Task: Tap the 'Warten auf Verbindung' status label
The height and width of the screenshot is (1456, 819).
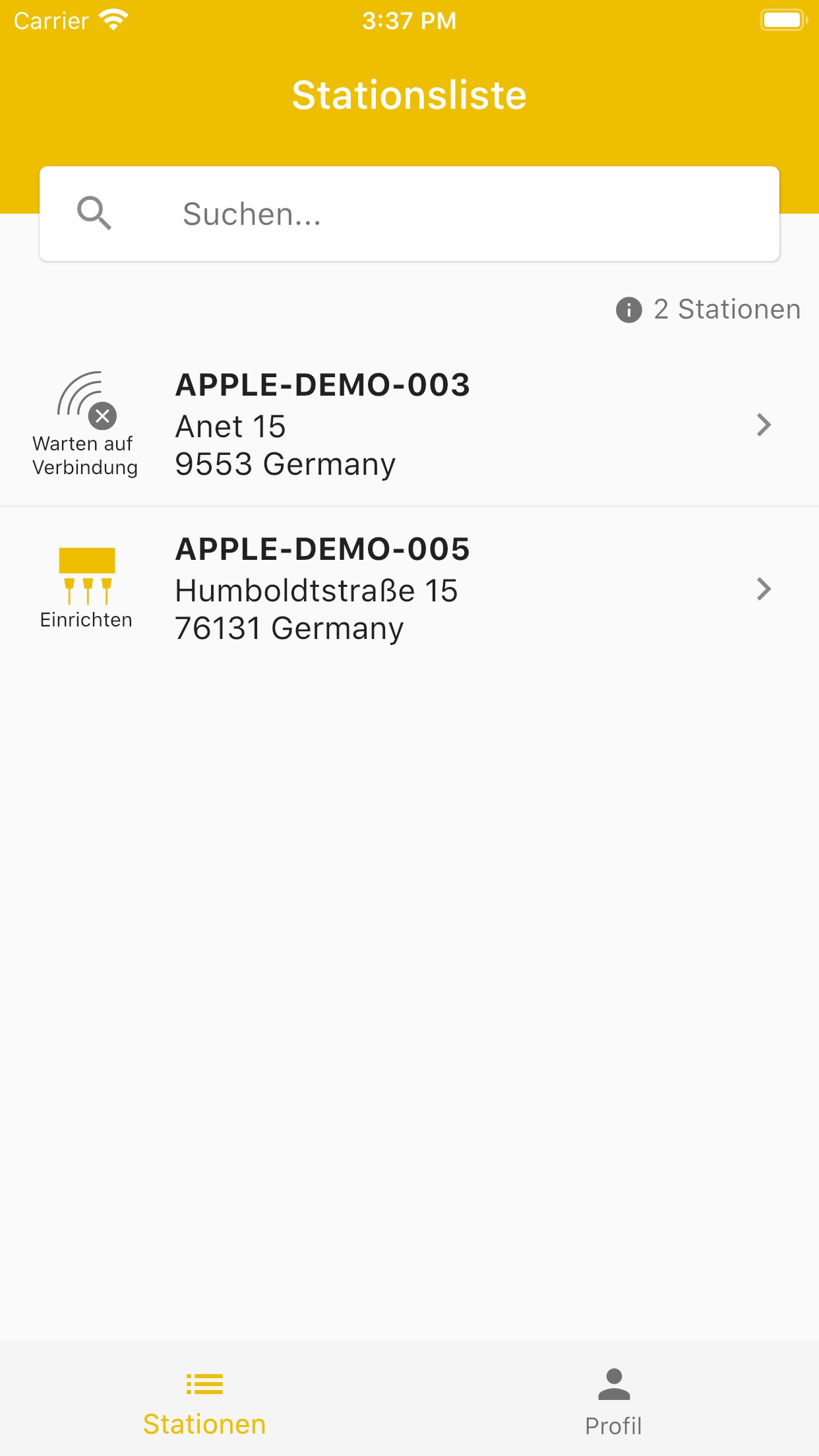Action: [84, 456]
